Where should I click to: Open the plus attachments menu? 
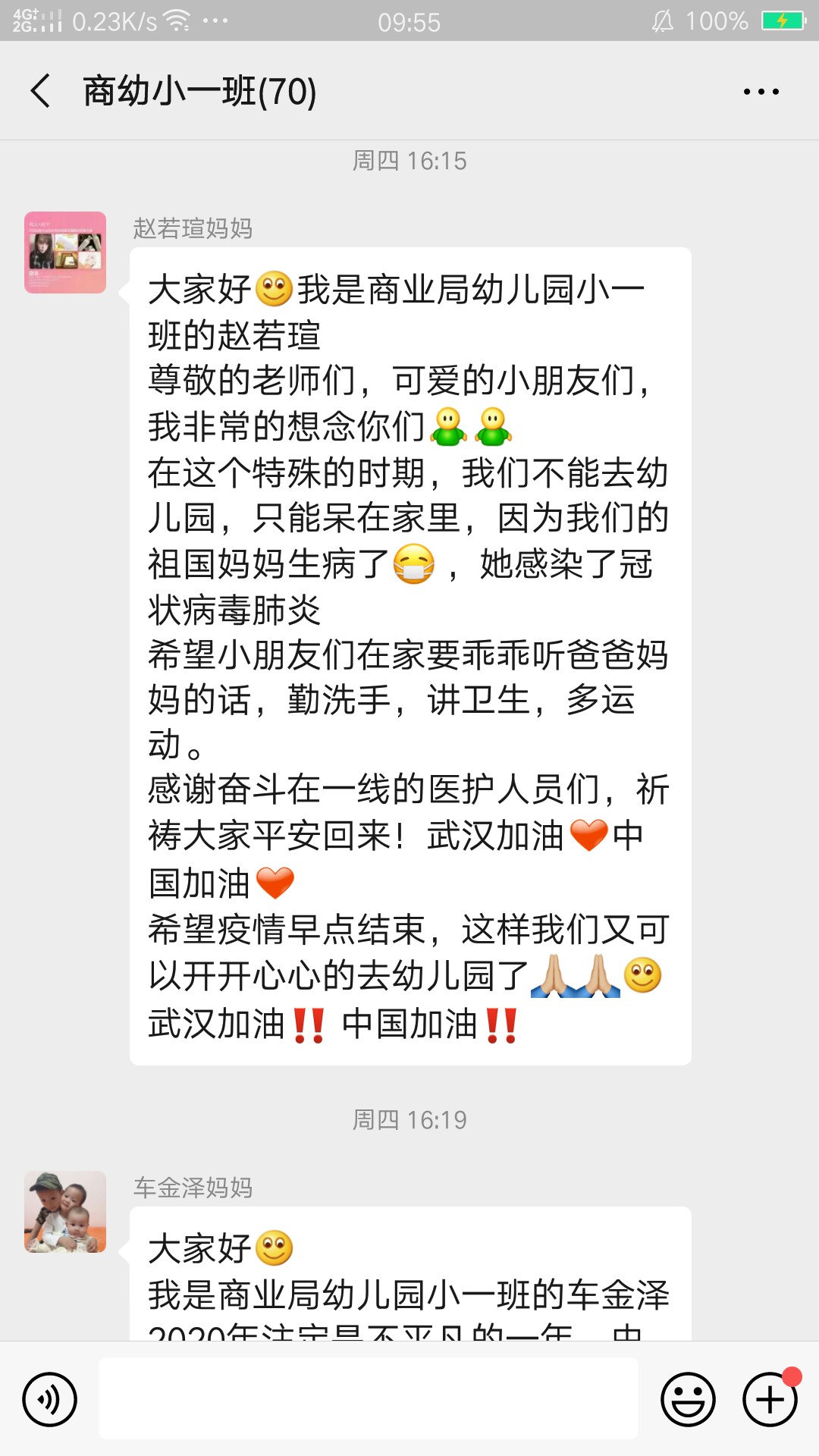(770, 1399)
